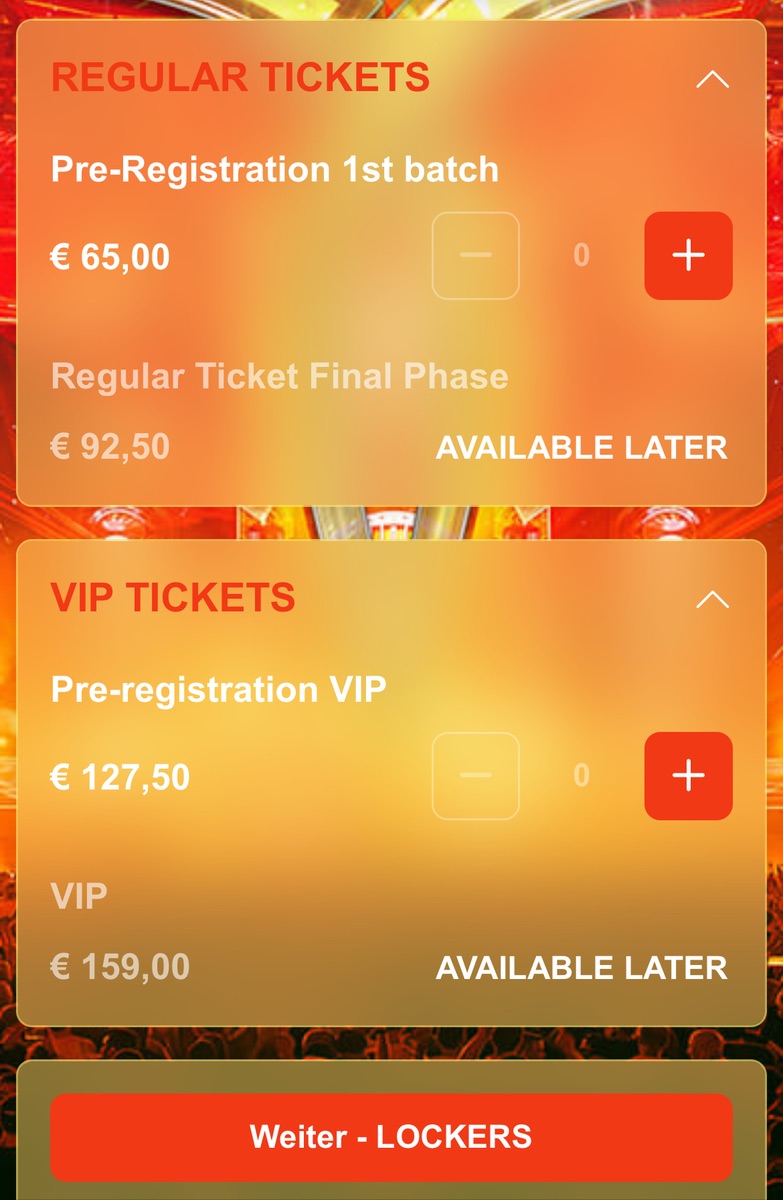Decrease Pre-registration VIP ticket quantity
The image size is (783, 1200).
(x=476, y=776)
